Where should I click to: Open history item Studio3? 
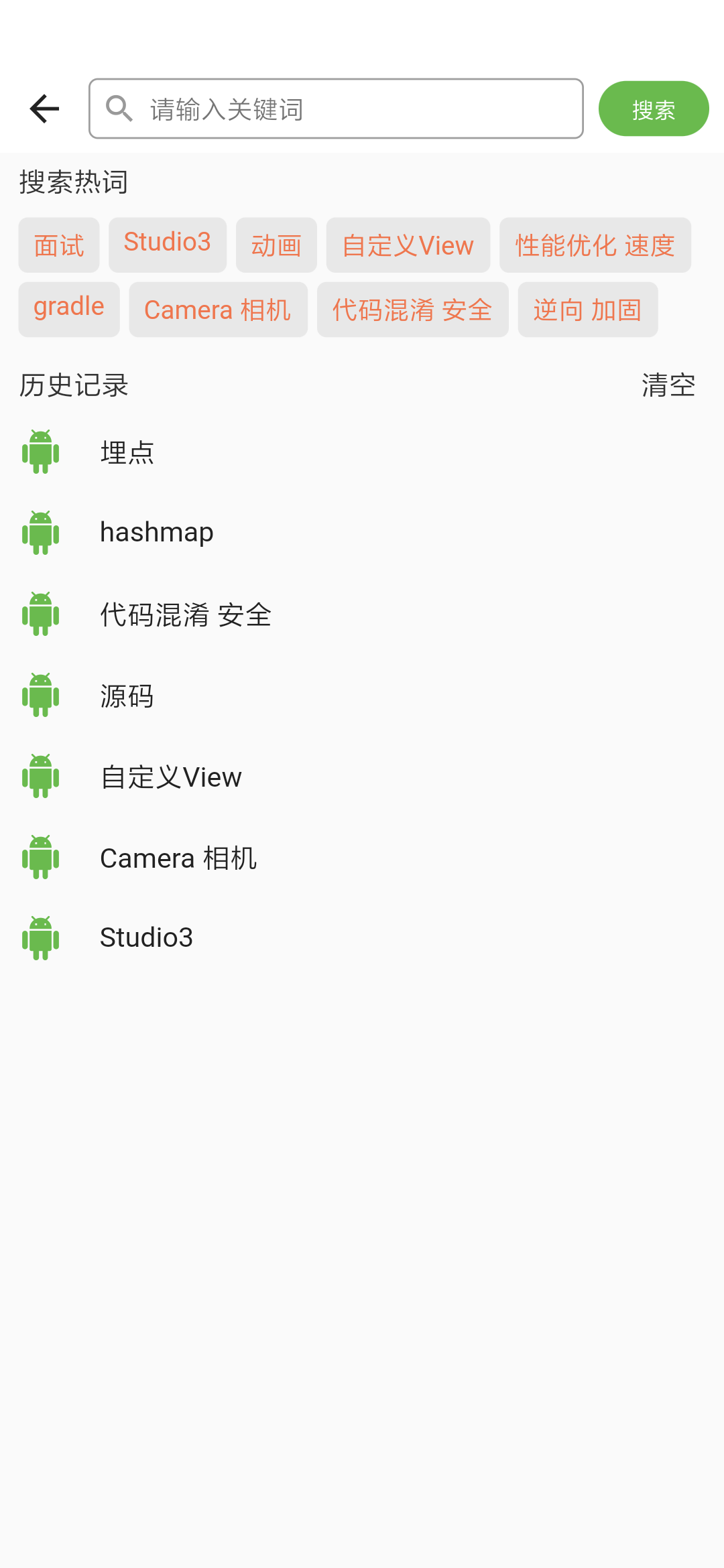[362, 938]
